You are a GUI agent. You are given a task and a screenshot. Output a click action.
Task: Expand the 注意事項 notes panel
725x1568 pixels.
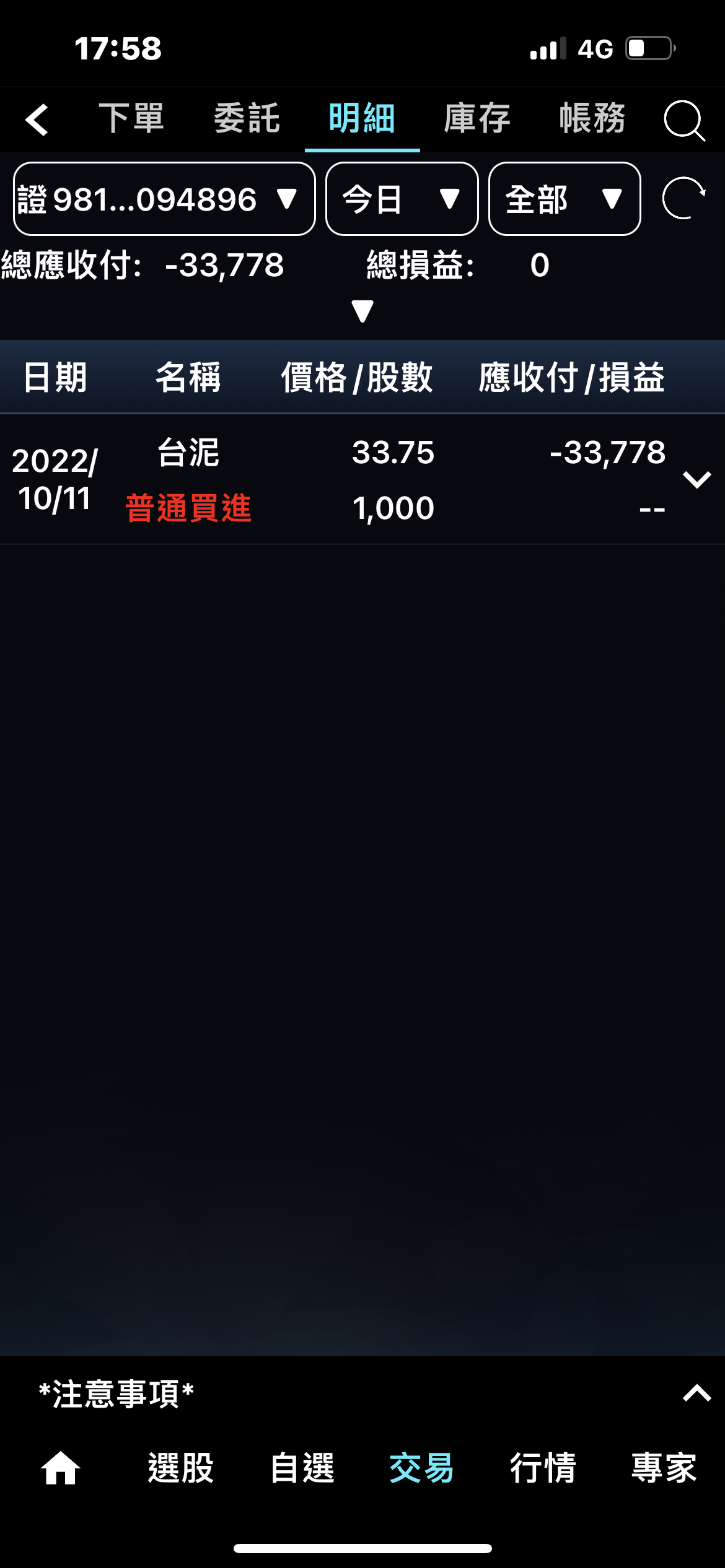[x=696, y=1393]
